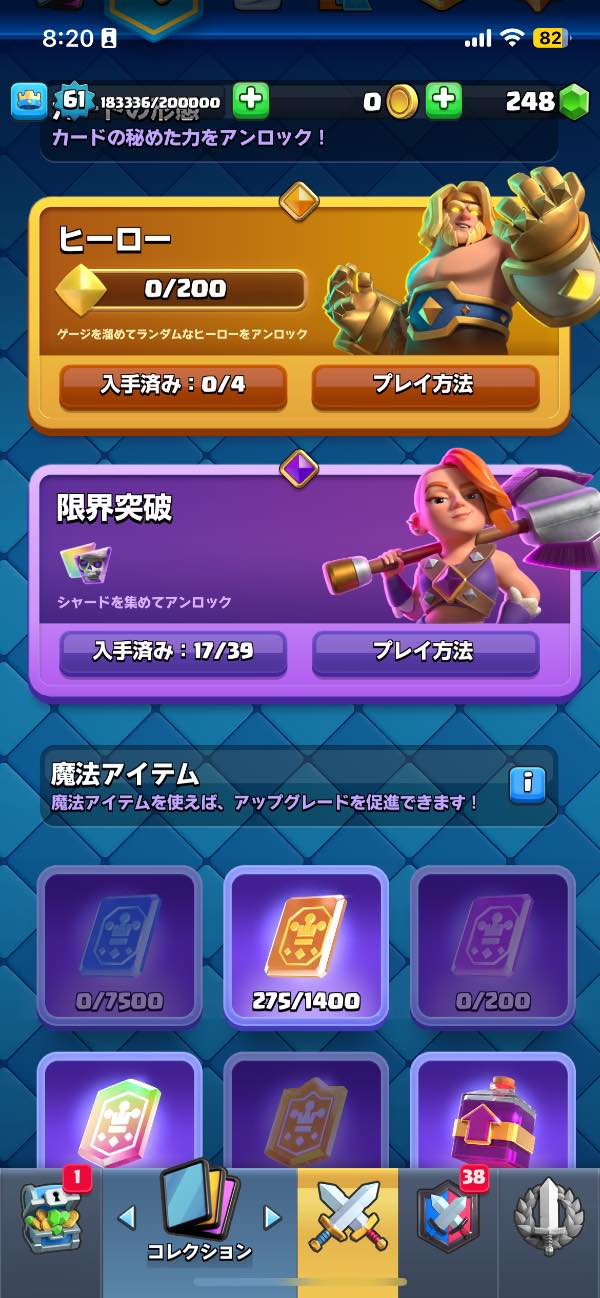The height and width of the screenshot is (1298, 600).
Task: Open 限界突破 入手済み：17/39 list
Action: click(x=173, y=652)
